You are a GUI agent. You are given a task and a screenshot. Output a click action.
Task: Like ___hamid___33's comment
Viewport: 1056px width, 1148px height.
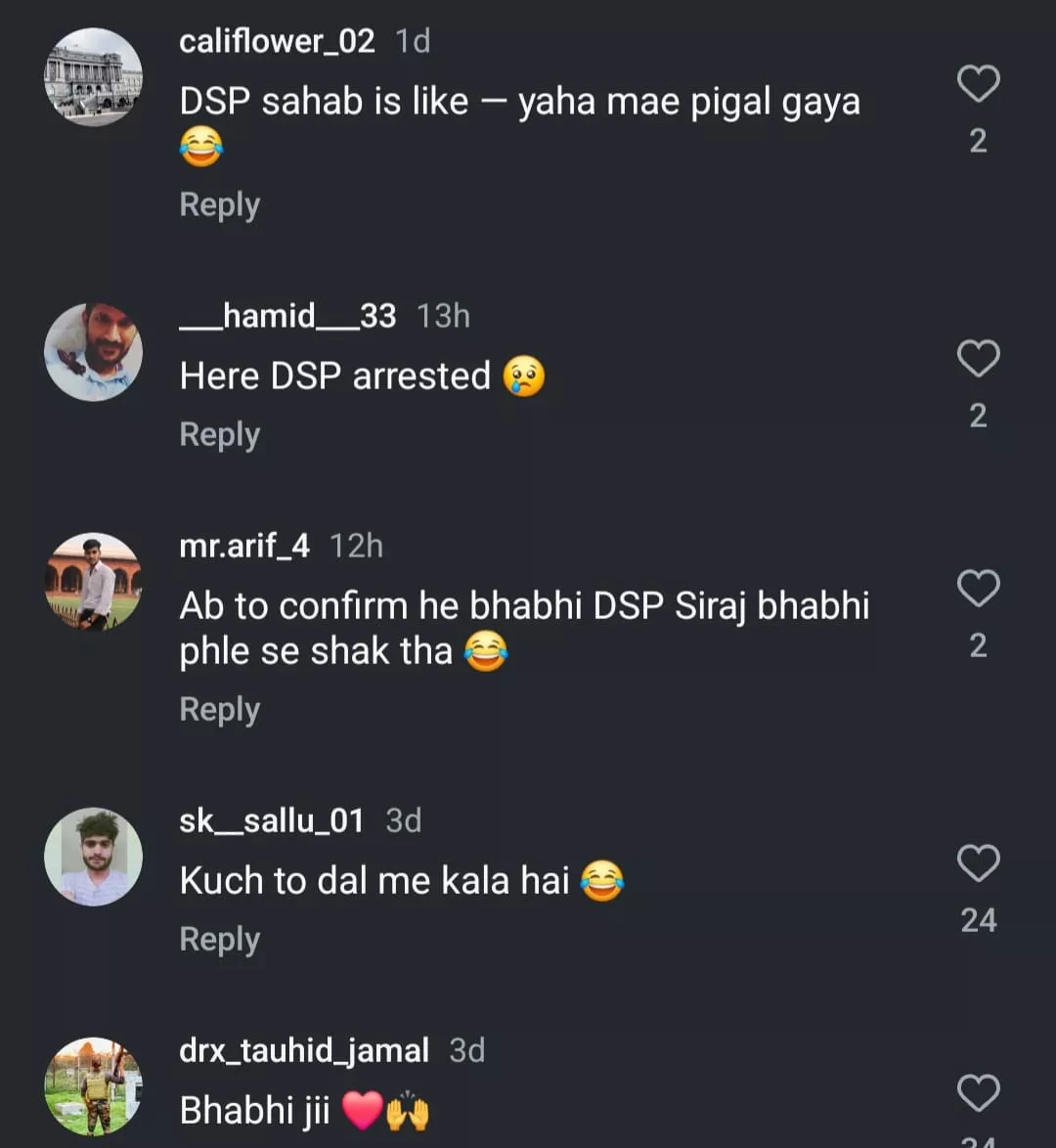978,359
